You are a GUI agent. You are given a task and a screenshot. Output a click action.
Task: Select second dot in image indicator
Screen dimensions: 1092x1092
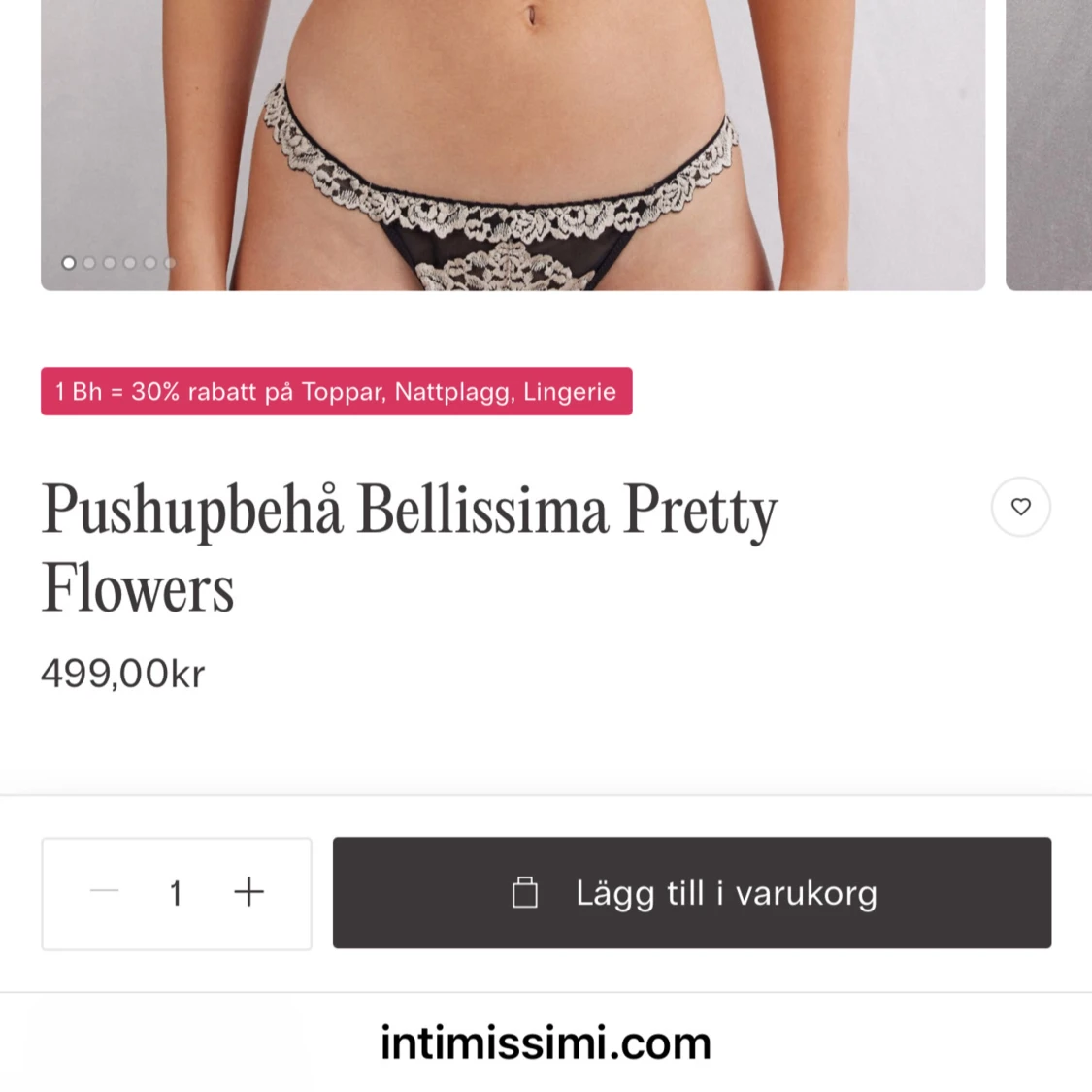pyautogui.click(x=89, y=263)
